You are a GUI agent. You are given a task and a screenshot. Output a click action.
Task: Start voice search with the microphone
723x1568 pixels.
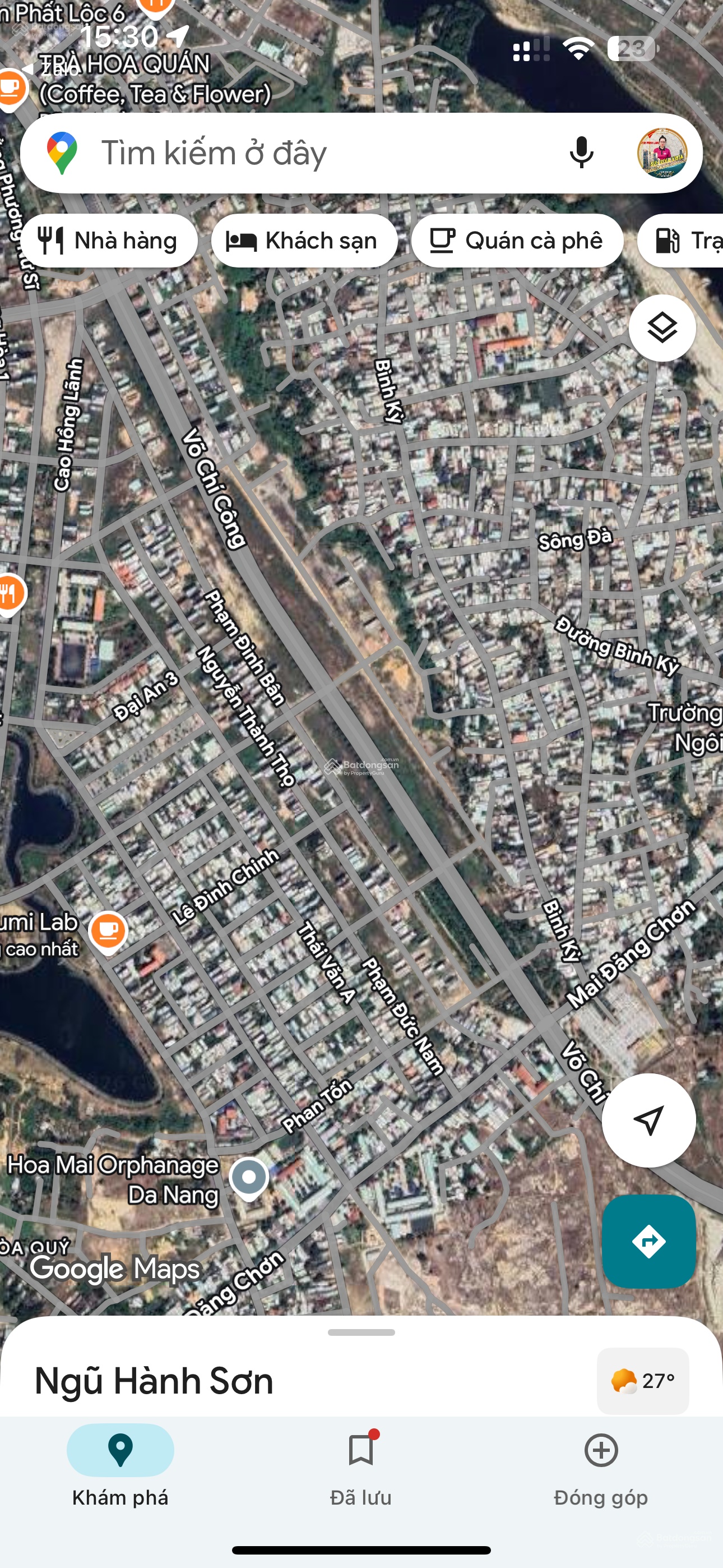pyautogui.click(x=581, y=153)
